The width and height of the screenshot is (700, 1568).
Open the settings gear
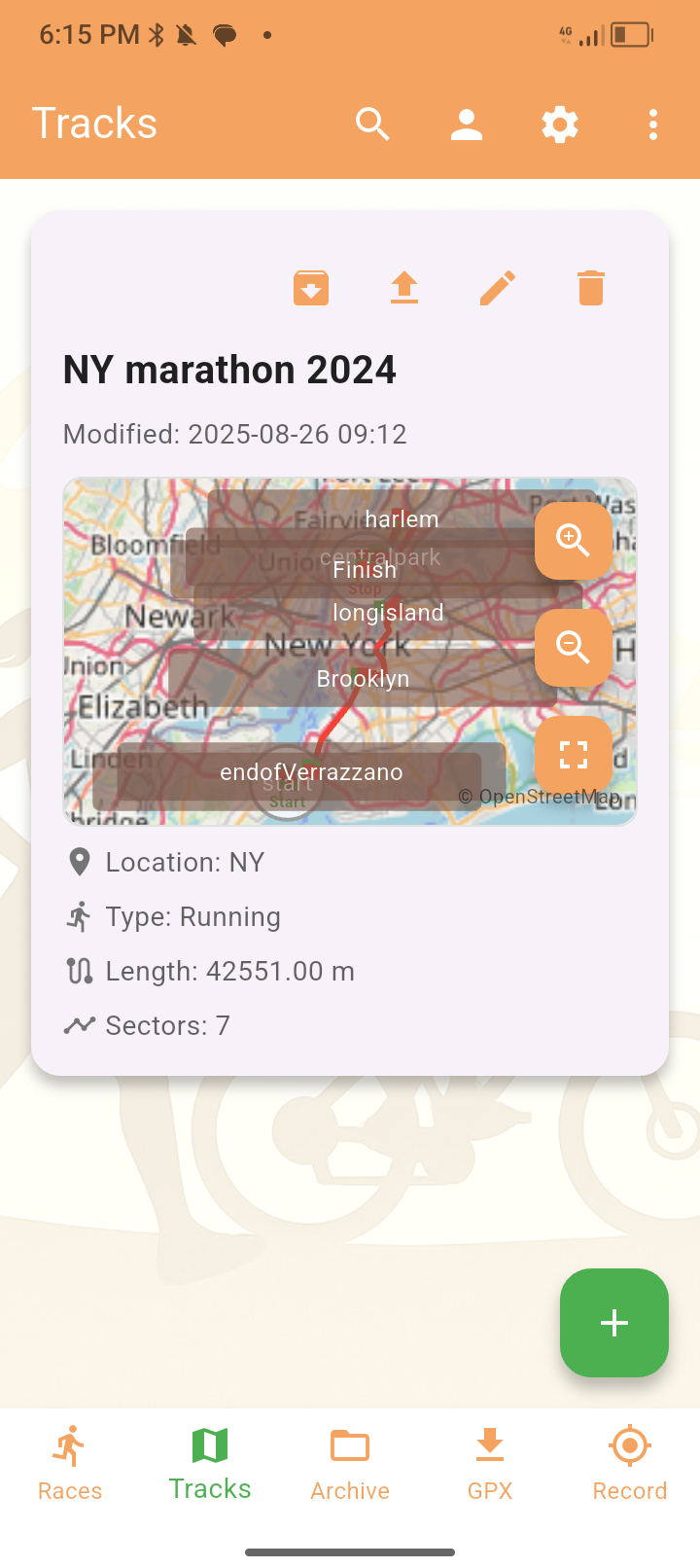[560, 125]
